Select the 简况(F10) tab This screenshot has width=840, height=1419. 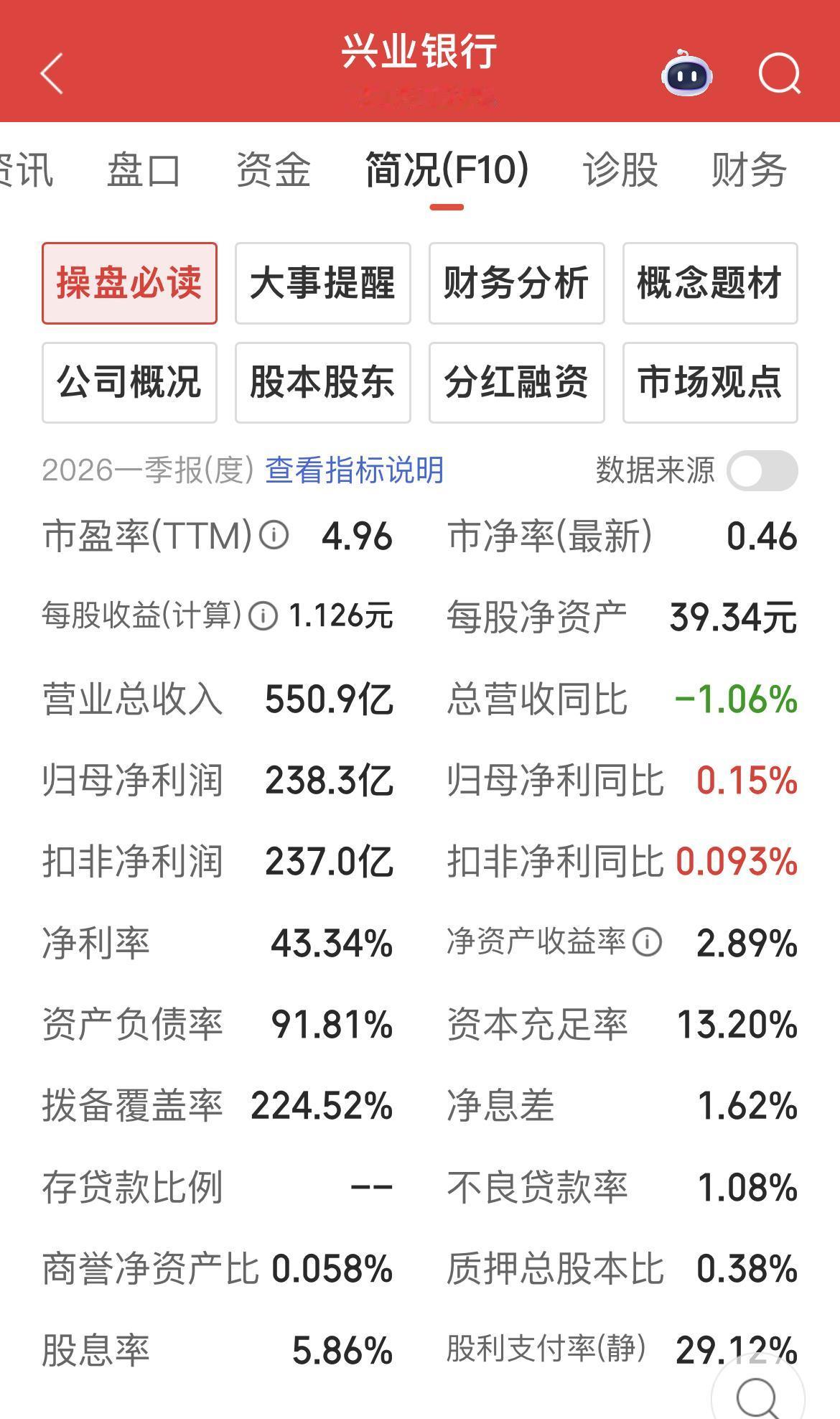pyautogui.click(x=447, y=170)
